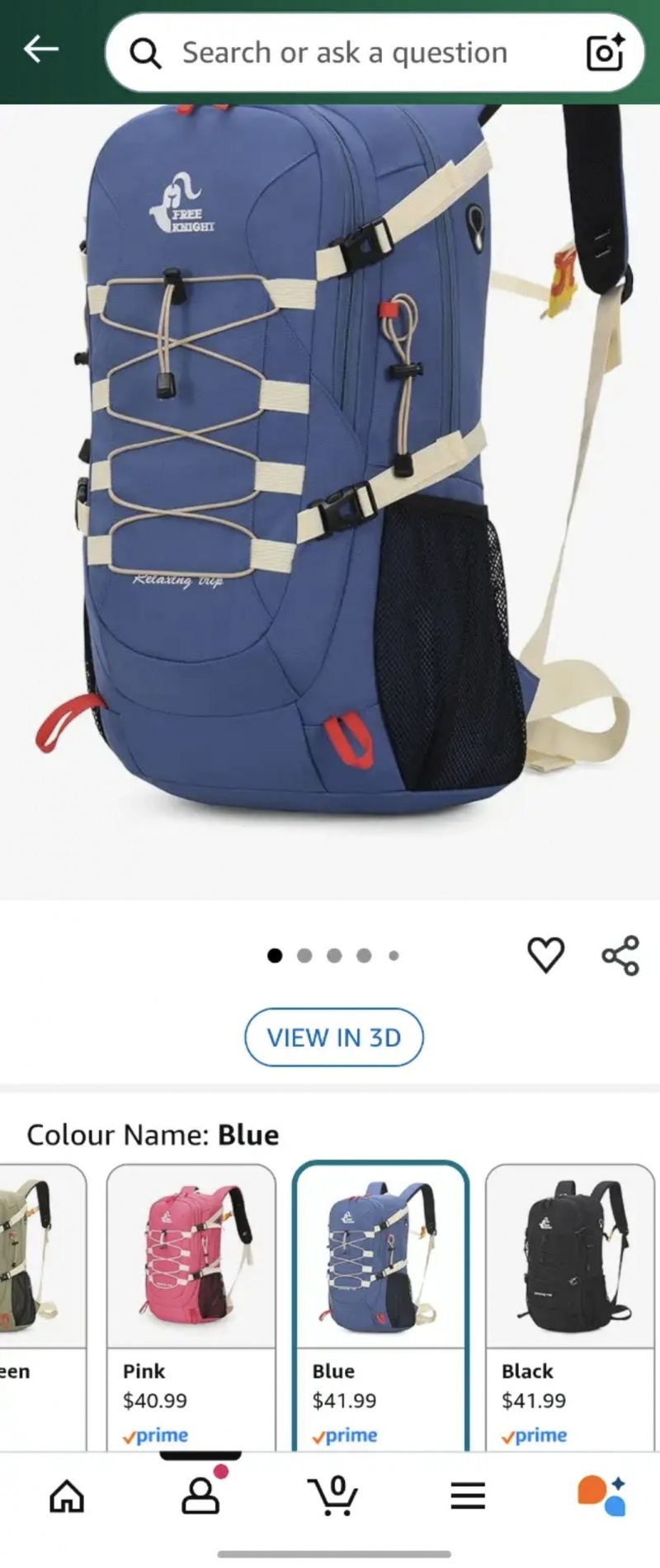
Task: Open the hamburger menu tab
Action: tap(468, 1495)
